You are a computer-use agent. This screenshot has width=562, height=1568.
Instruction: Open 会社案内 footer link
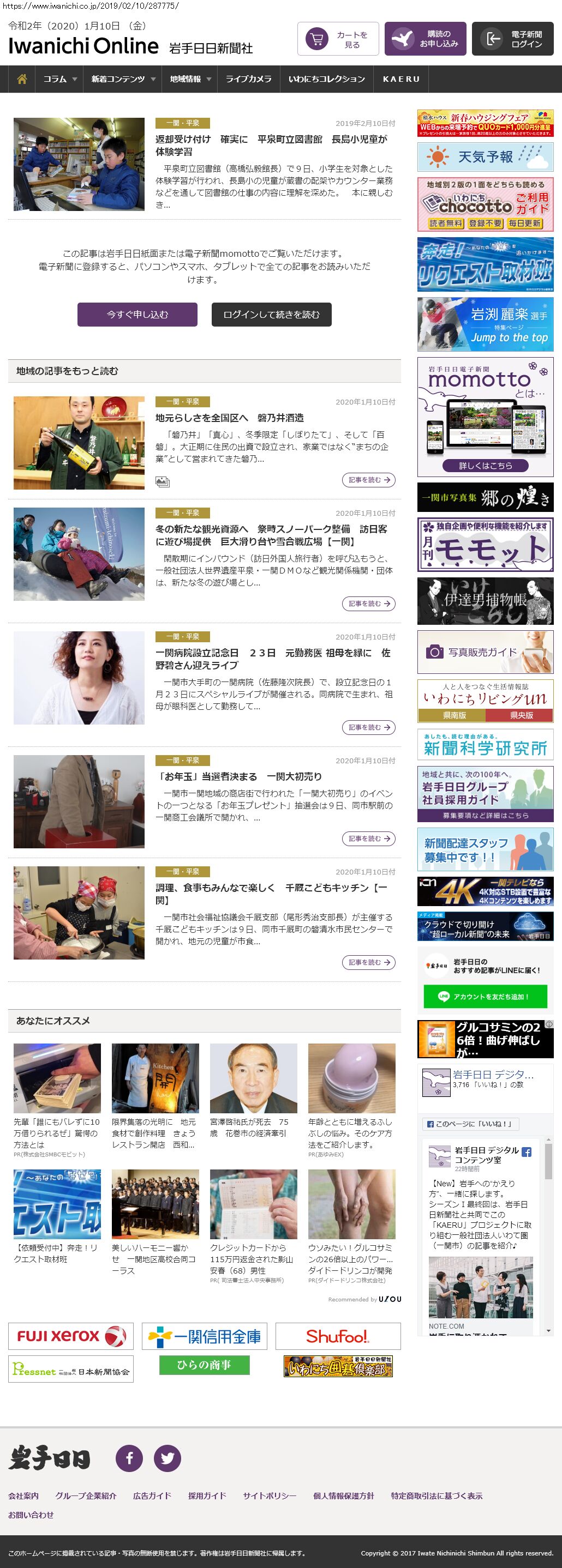click(x=23, y=1495)
